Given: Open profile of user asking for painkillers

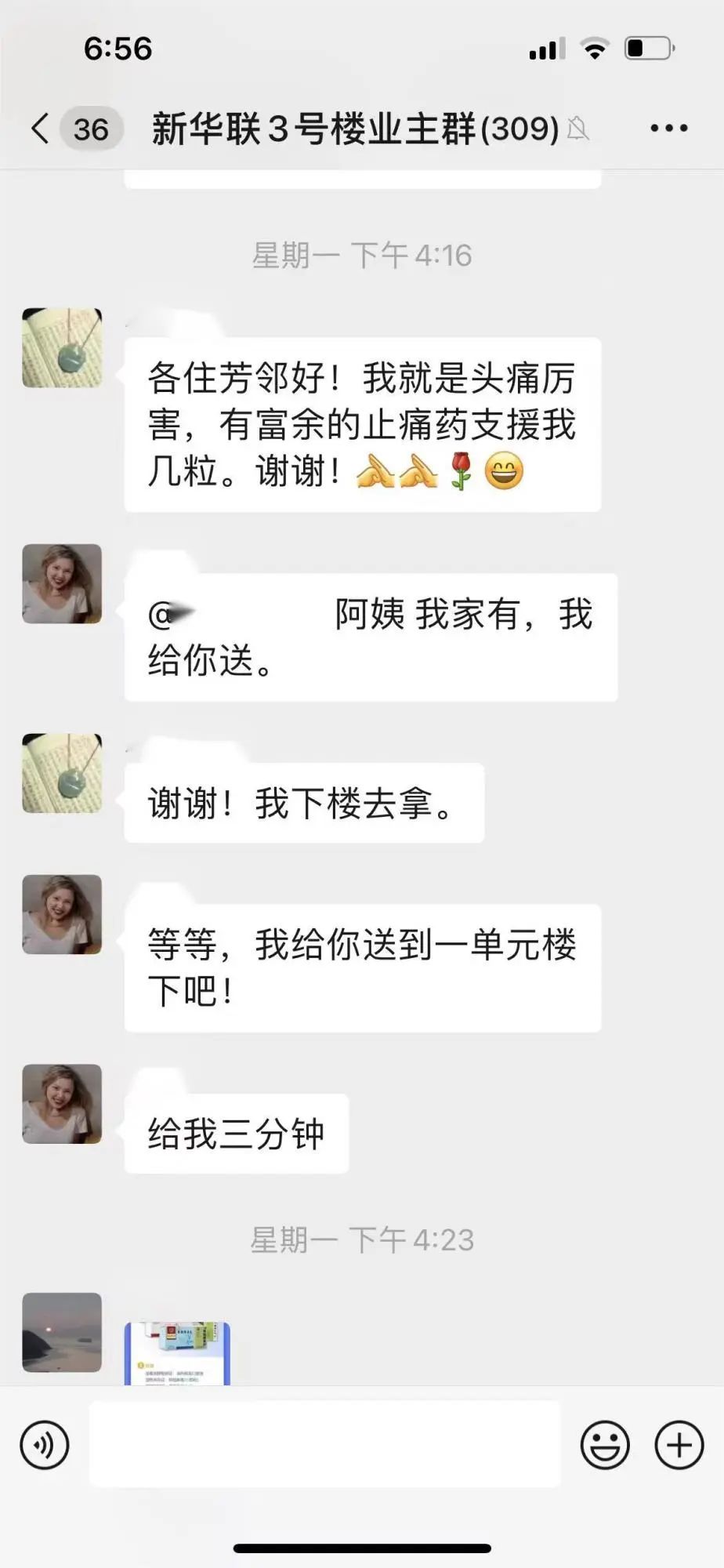Looking at the screenshot, I should click(x=62, y=348).
